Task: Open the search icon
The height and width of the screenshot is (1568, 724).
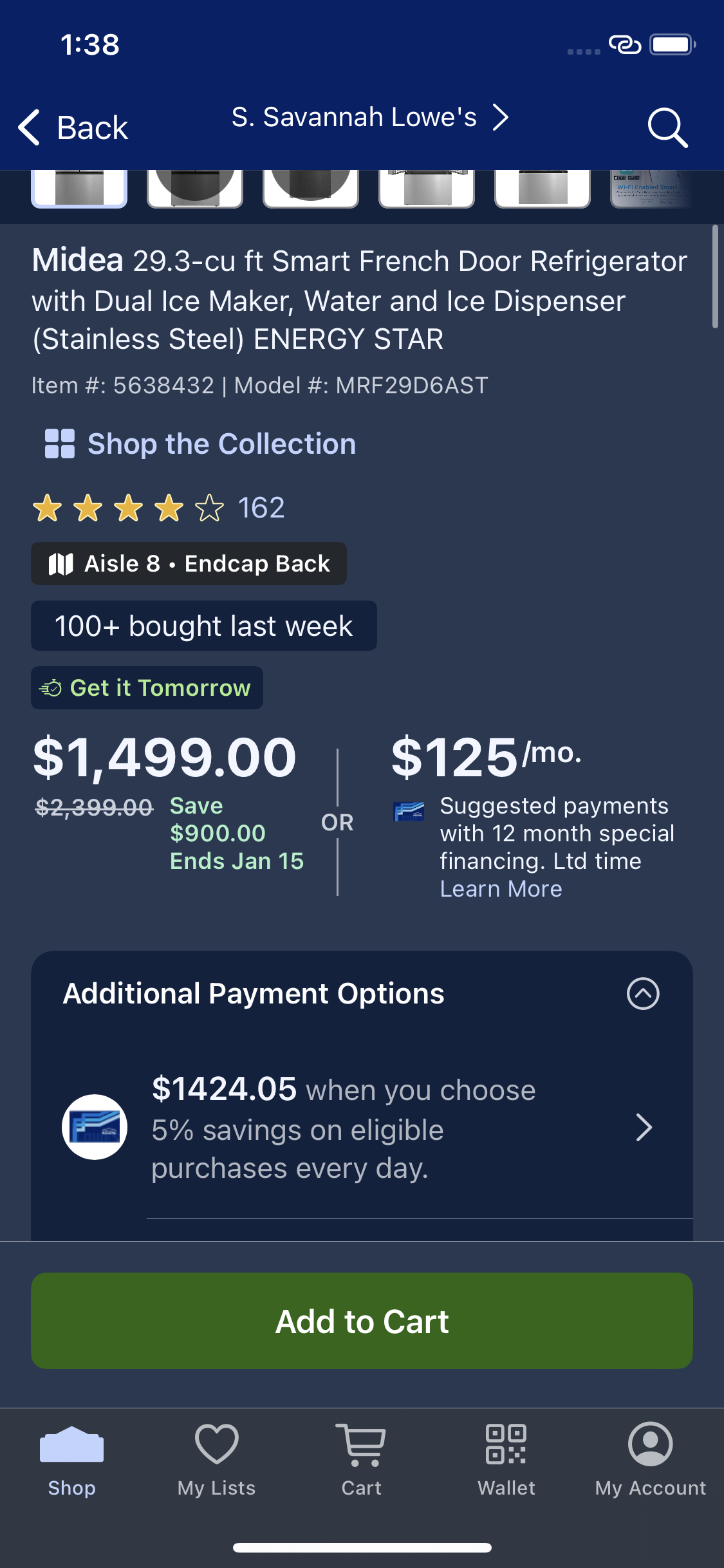Action: pos(667,127)
